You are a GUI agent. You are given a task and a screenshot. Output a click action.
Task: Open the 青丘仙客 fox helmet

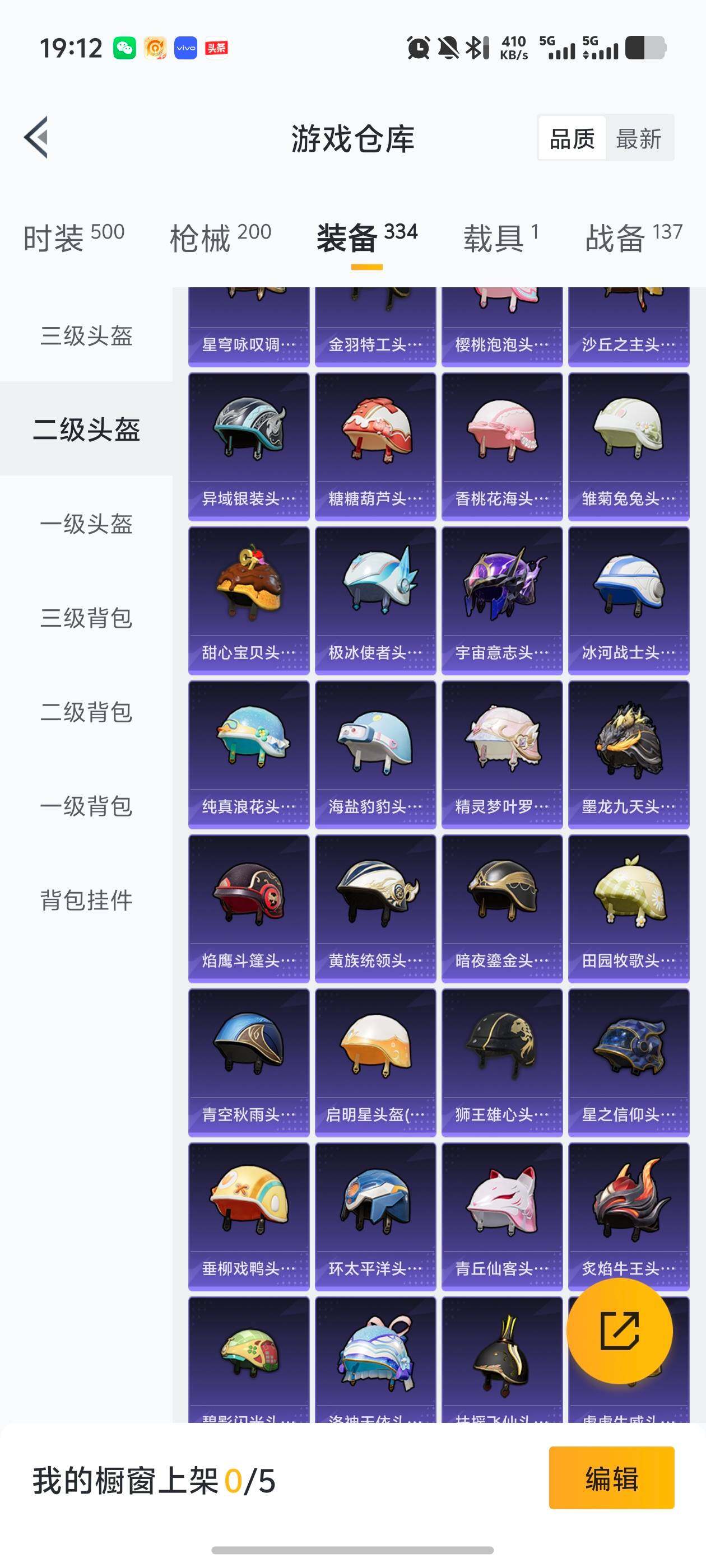(501, 1210)
